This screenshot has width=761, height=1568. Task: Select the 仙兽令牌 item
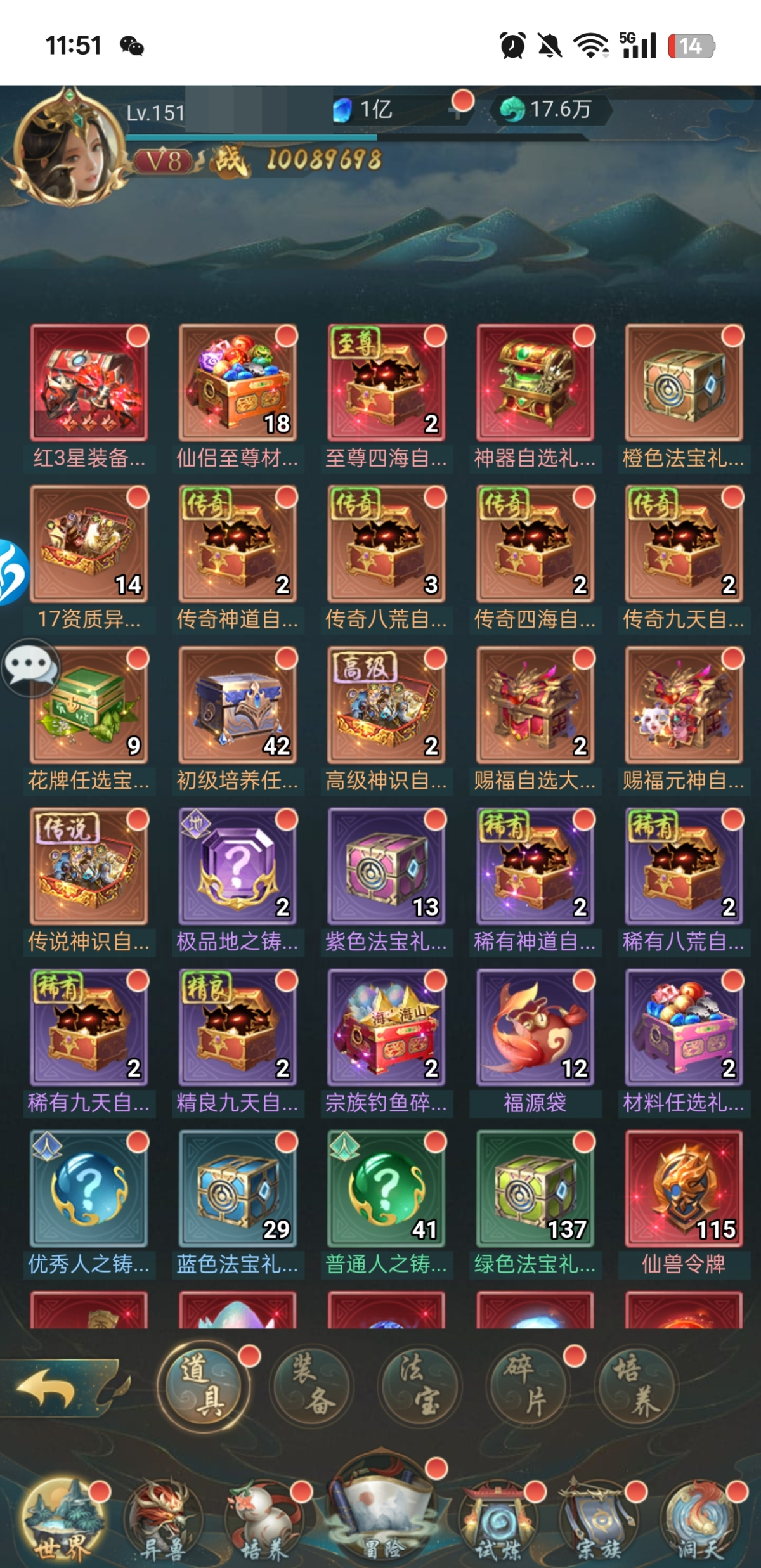(684, 1189)
